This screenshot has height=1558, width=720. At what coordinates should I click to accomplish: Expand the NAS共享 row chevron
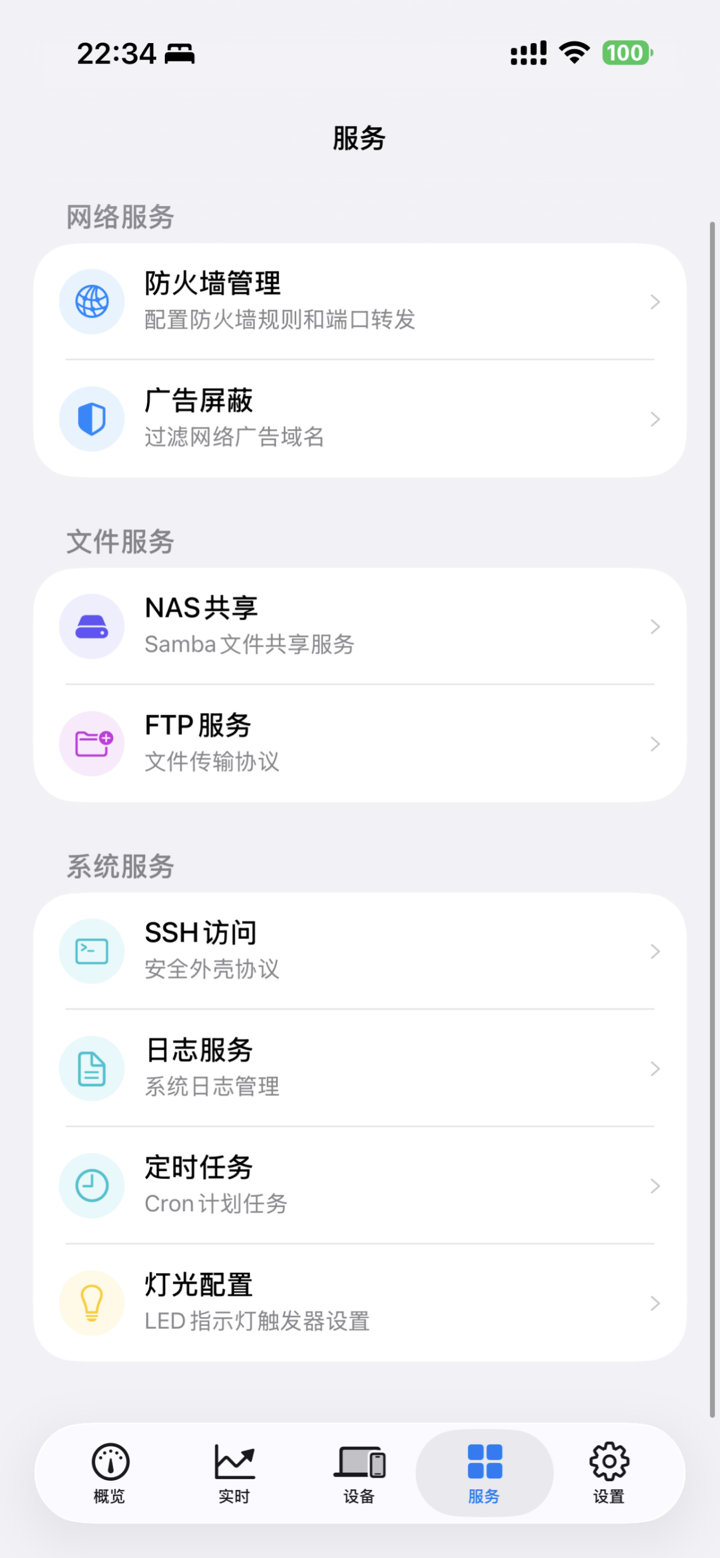click(x=655, y=626)
